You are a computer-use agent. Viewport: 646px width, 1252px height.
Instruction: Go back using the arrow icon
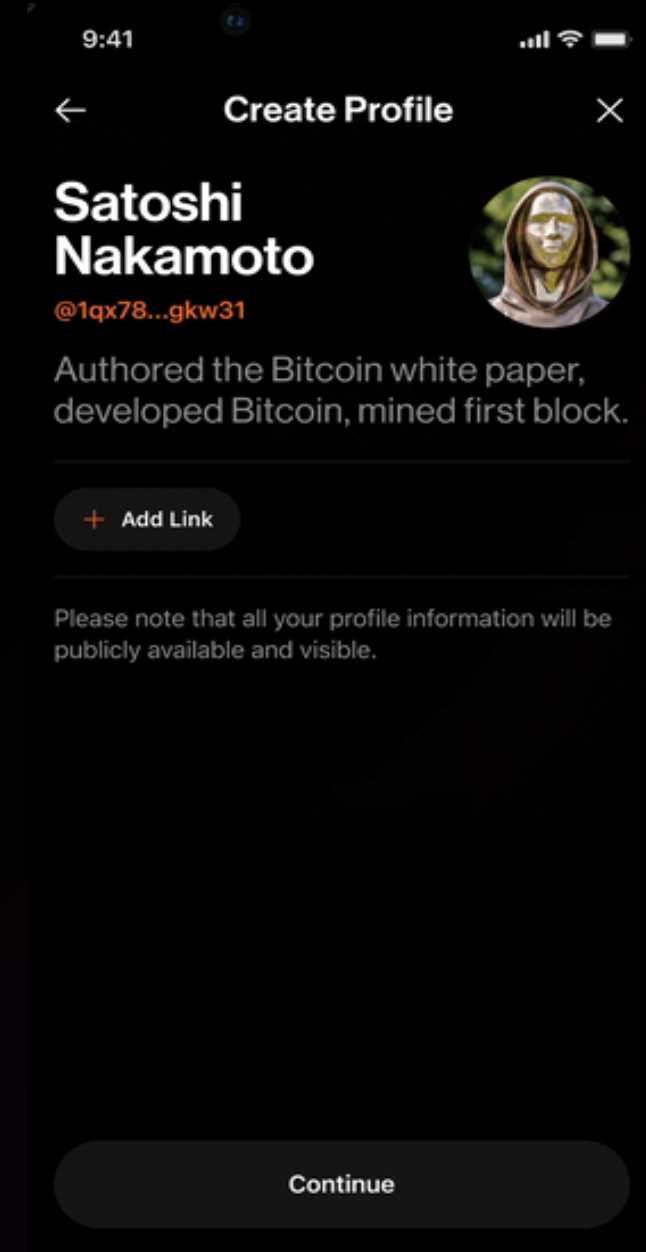(70, 111)
